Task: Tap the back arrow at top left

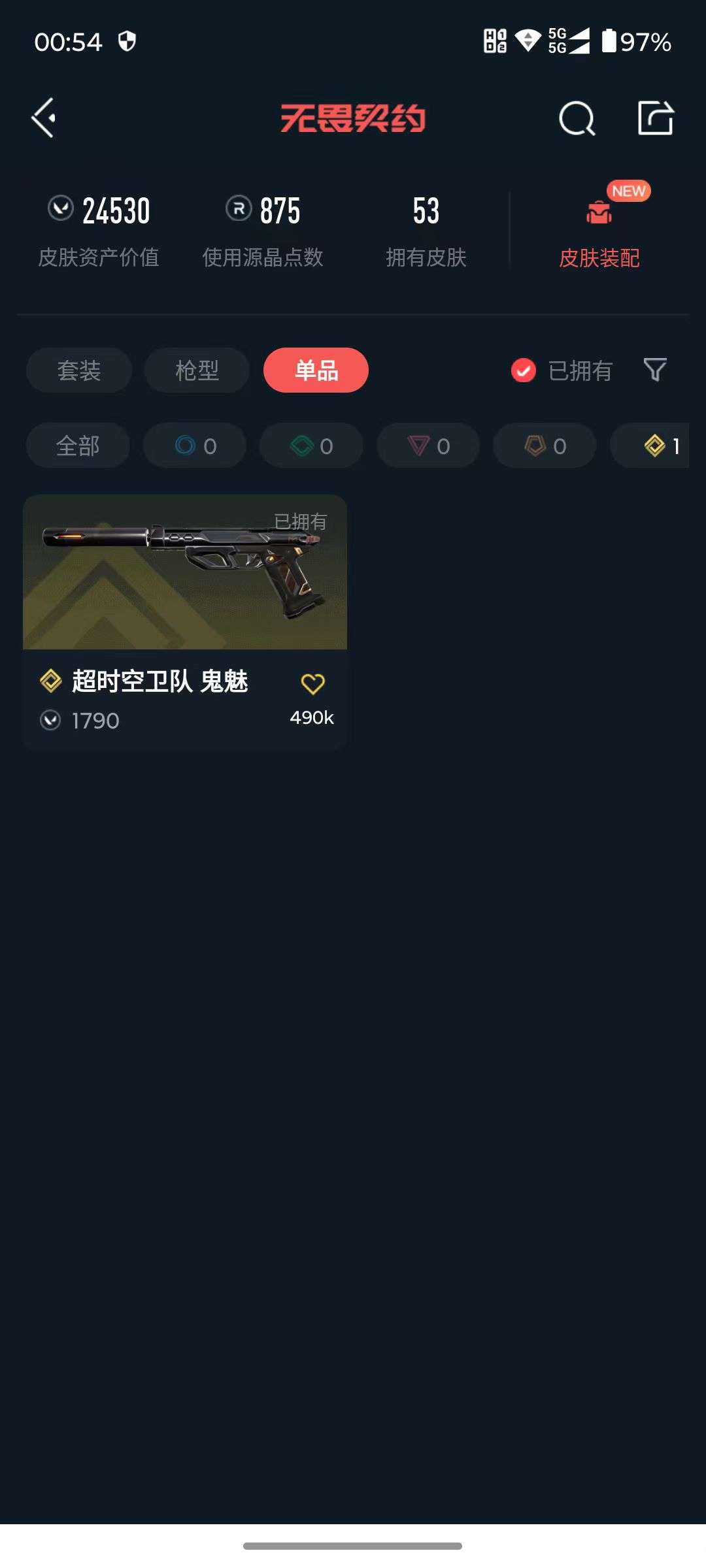Action: point(43,119)
